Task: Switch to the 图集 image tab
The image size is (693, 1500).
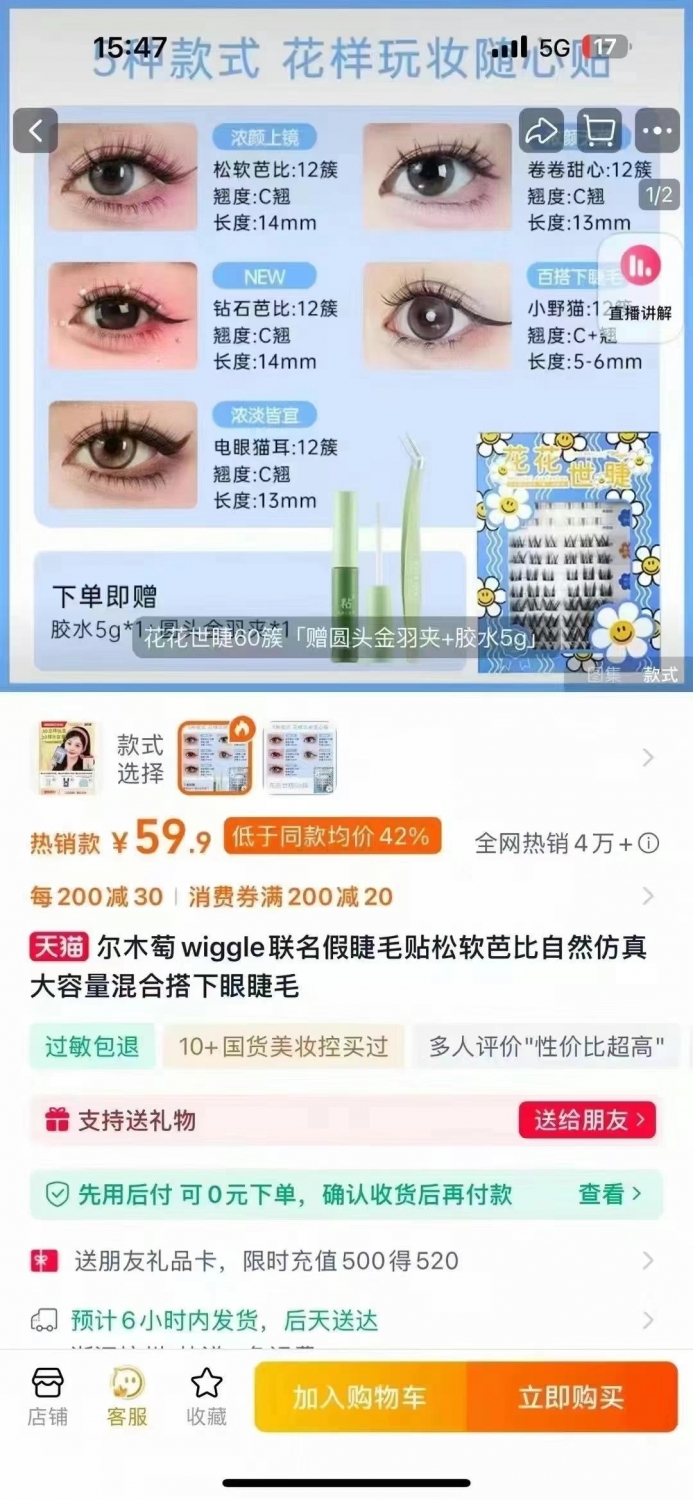Action: 604,675
